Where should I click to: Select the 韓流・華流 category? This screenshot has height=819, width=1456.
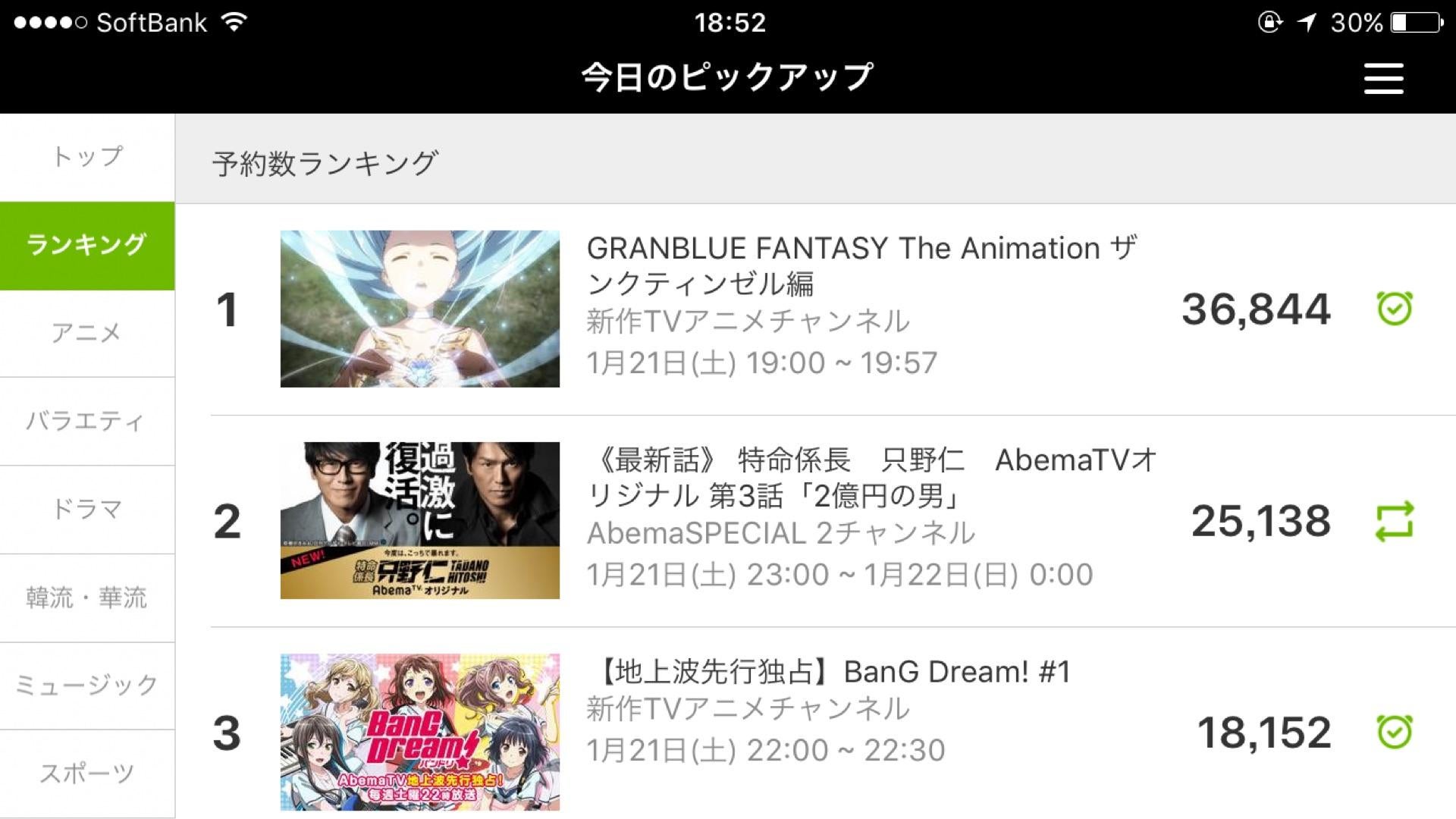pos(87,598)
